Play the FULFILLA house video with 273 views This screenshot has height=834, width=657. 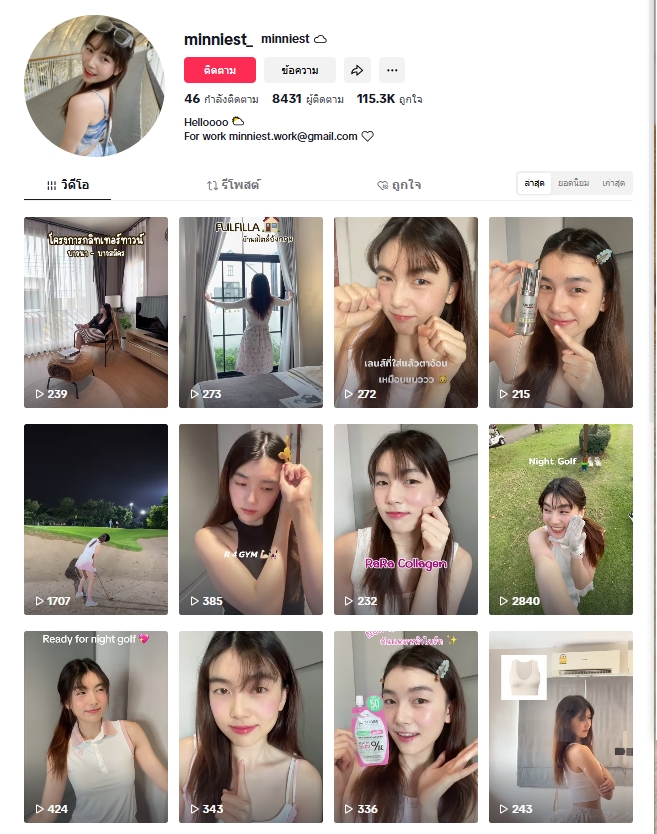point(251,312)
